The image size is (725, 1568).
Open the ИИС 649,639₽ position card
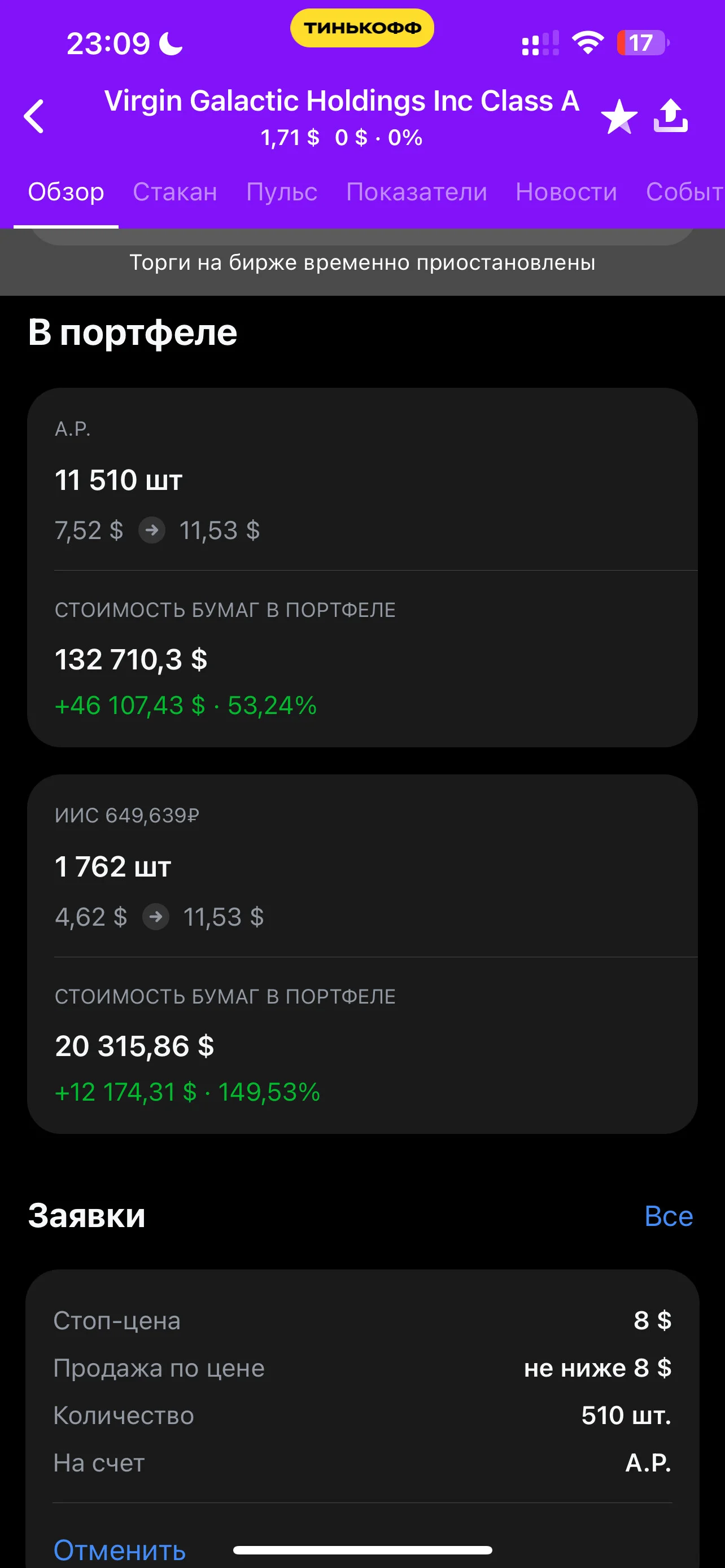362,954
